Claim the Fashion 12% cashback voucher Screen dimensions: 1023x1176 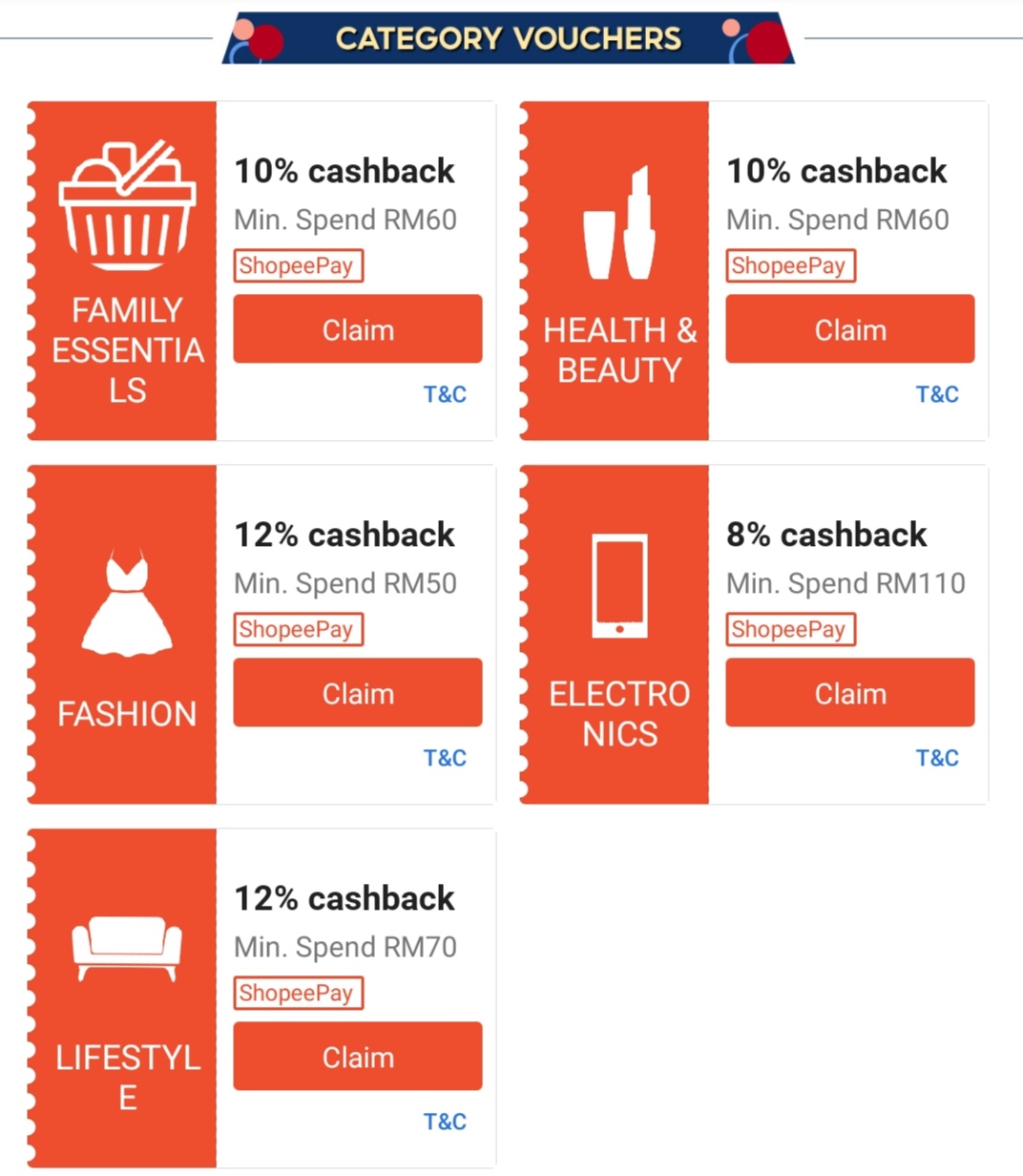click(x=358, y=693)
